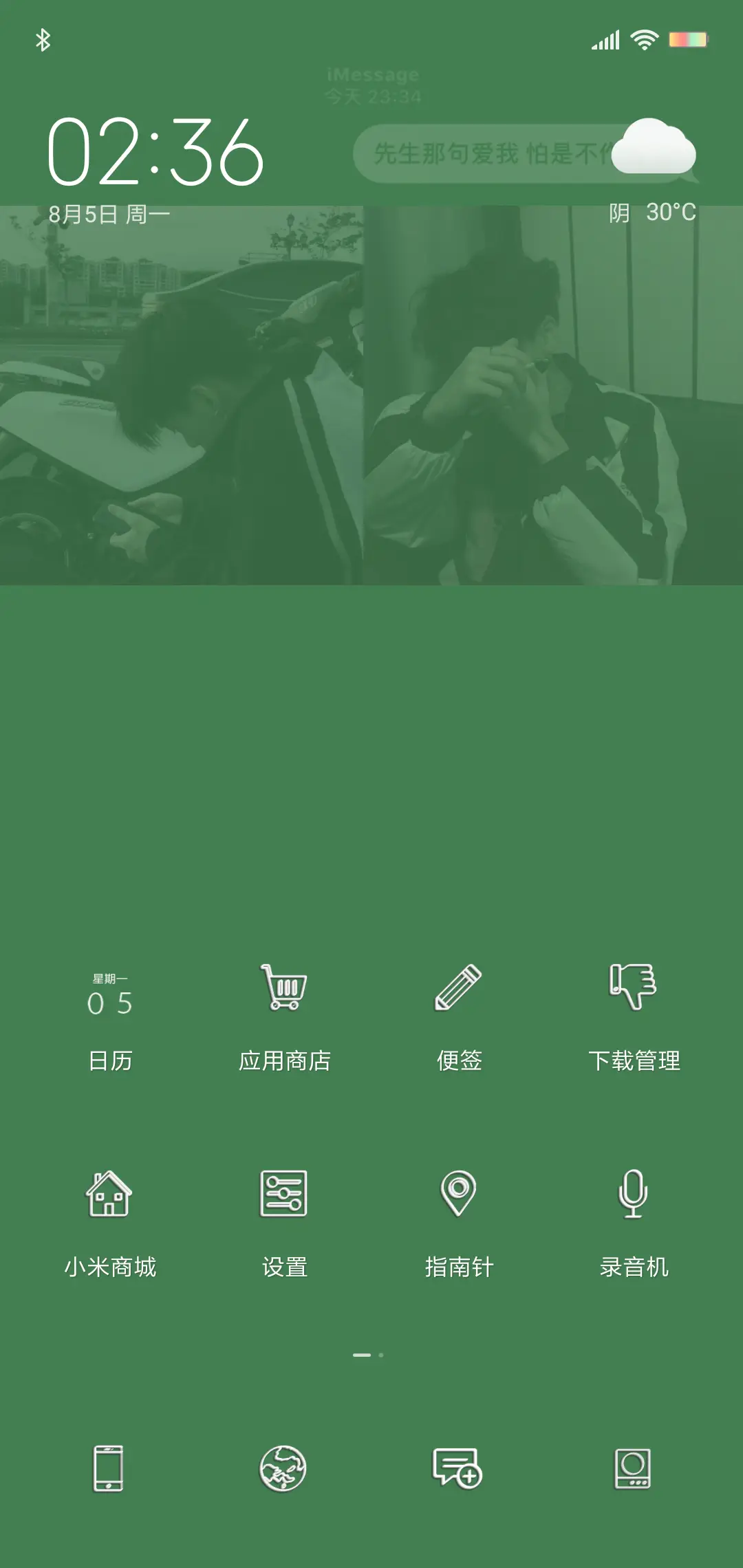Screen dimensions: 743x1568
Task: Tap the cellular signal strength bars
Action: coord(603,40)
